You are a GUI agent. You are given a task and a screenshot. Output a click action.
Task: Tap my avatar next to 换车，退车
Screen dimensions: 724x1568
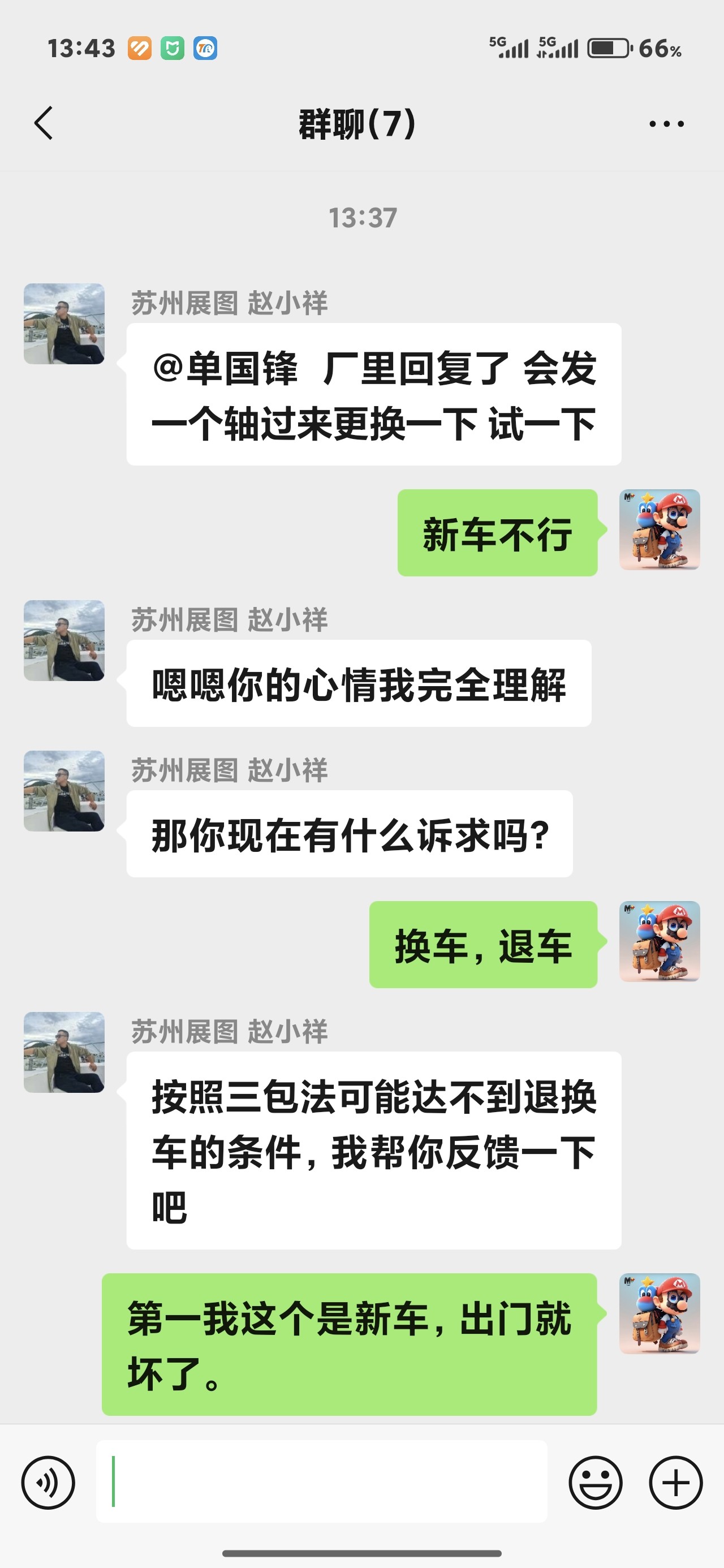point(660,942)
